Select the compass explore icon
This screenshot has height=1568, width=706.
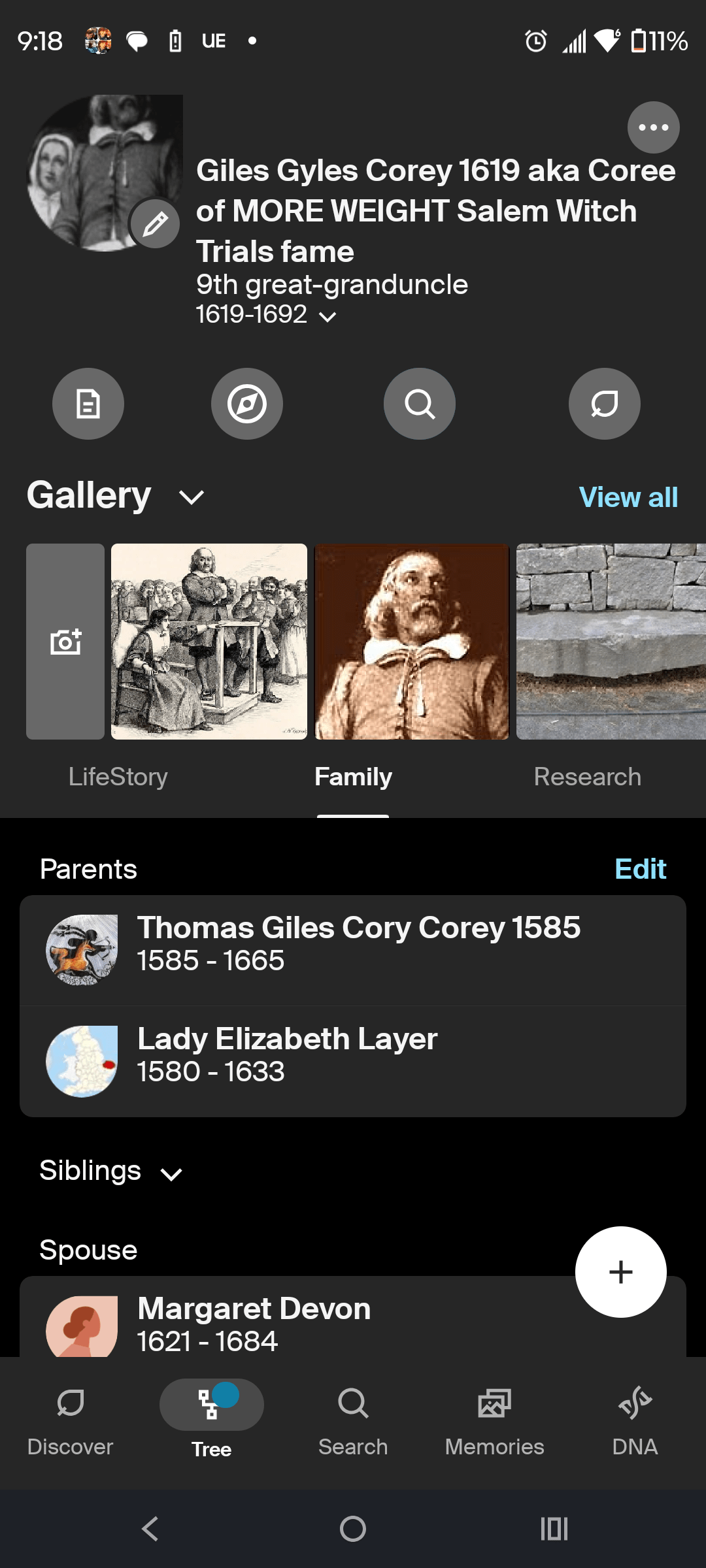[247, 403]
